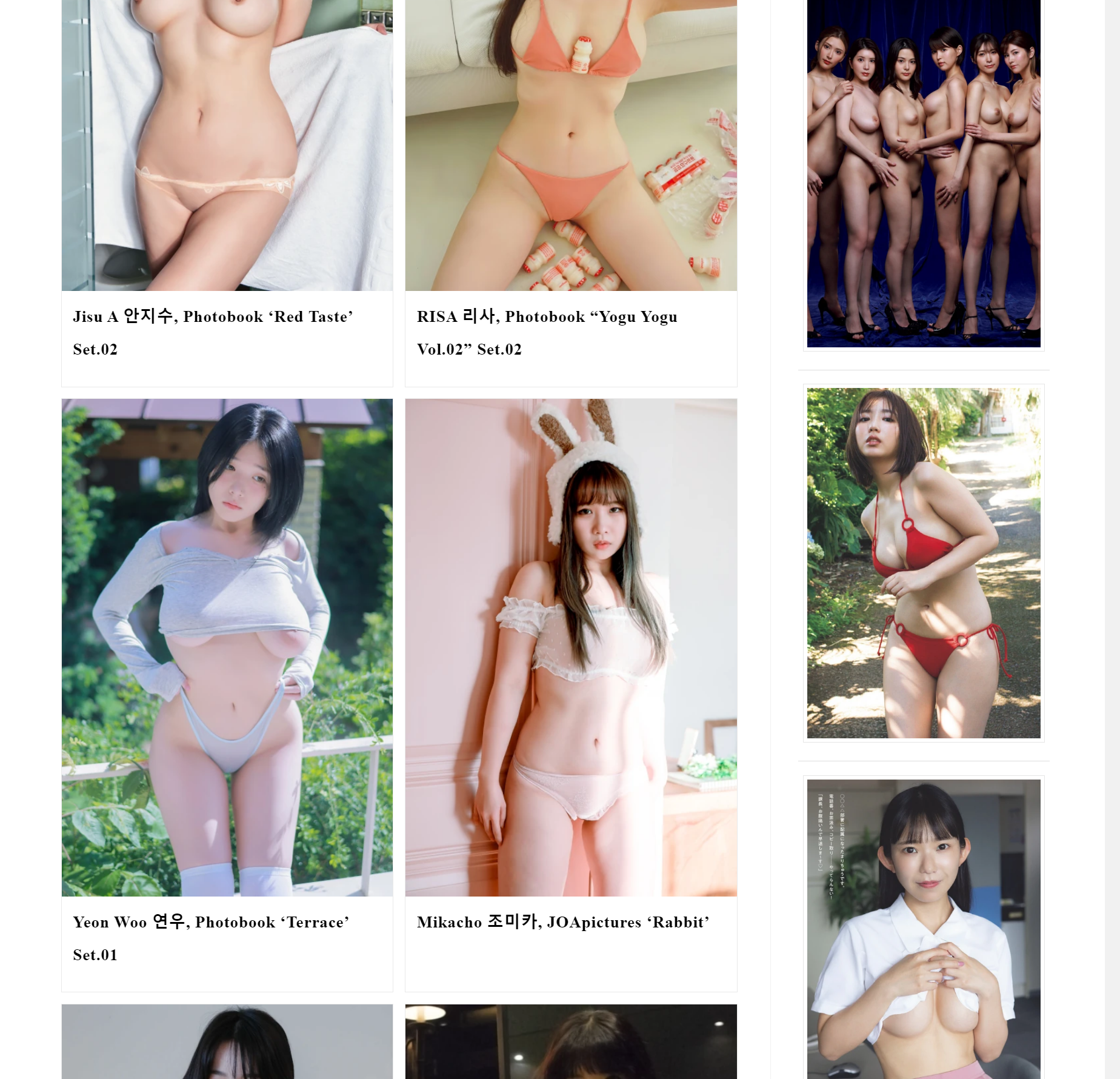The image size is (1120, 1079).
Task: Tap the 'Terrace' Set.01 post thumbnail
Action: (x=227, y=647)
